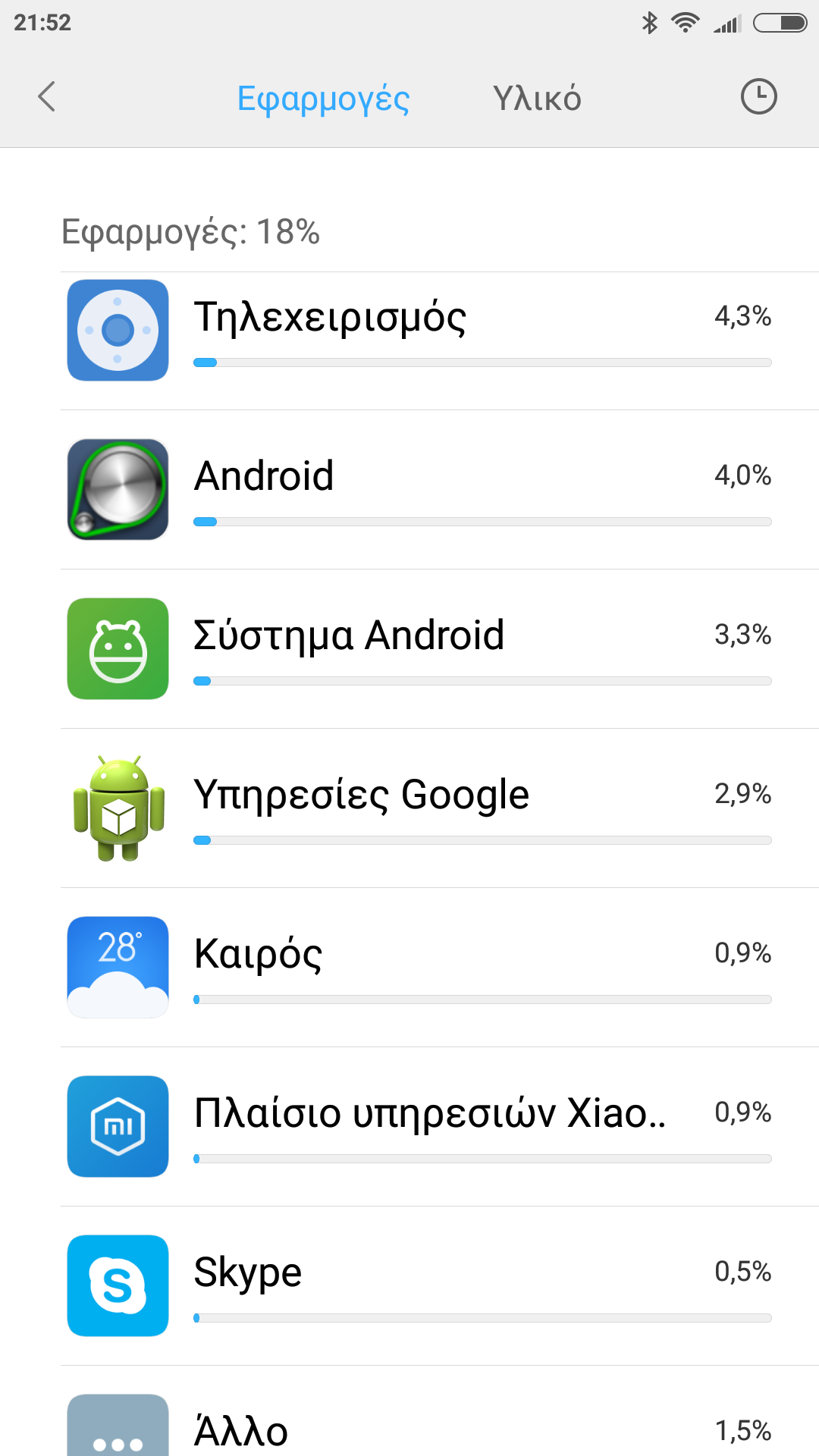The height and width of the screenshot is (1456, 819).
Task: Go back using the arrow icon
Action: coord(47,97)
